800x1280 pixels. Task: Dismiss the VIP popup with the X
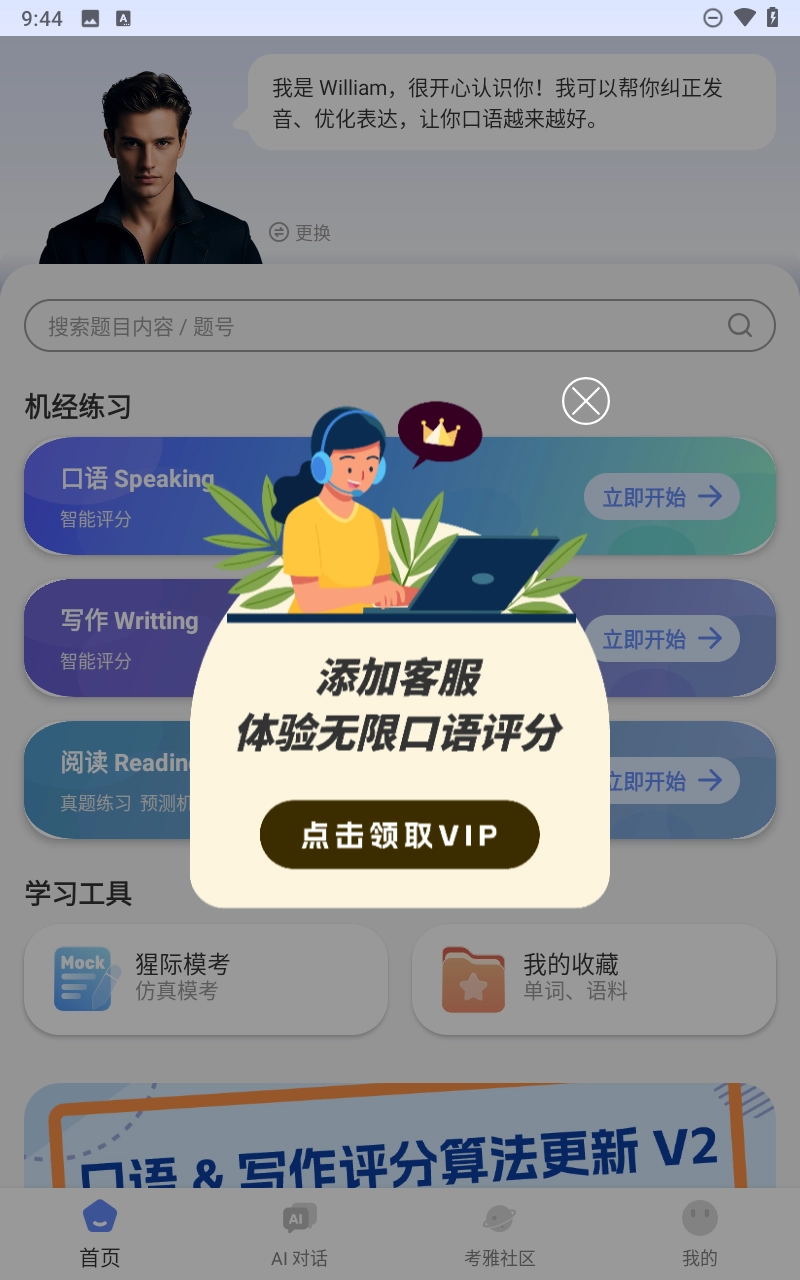click(586, 401)
